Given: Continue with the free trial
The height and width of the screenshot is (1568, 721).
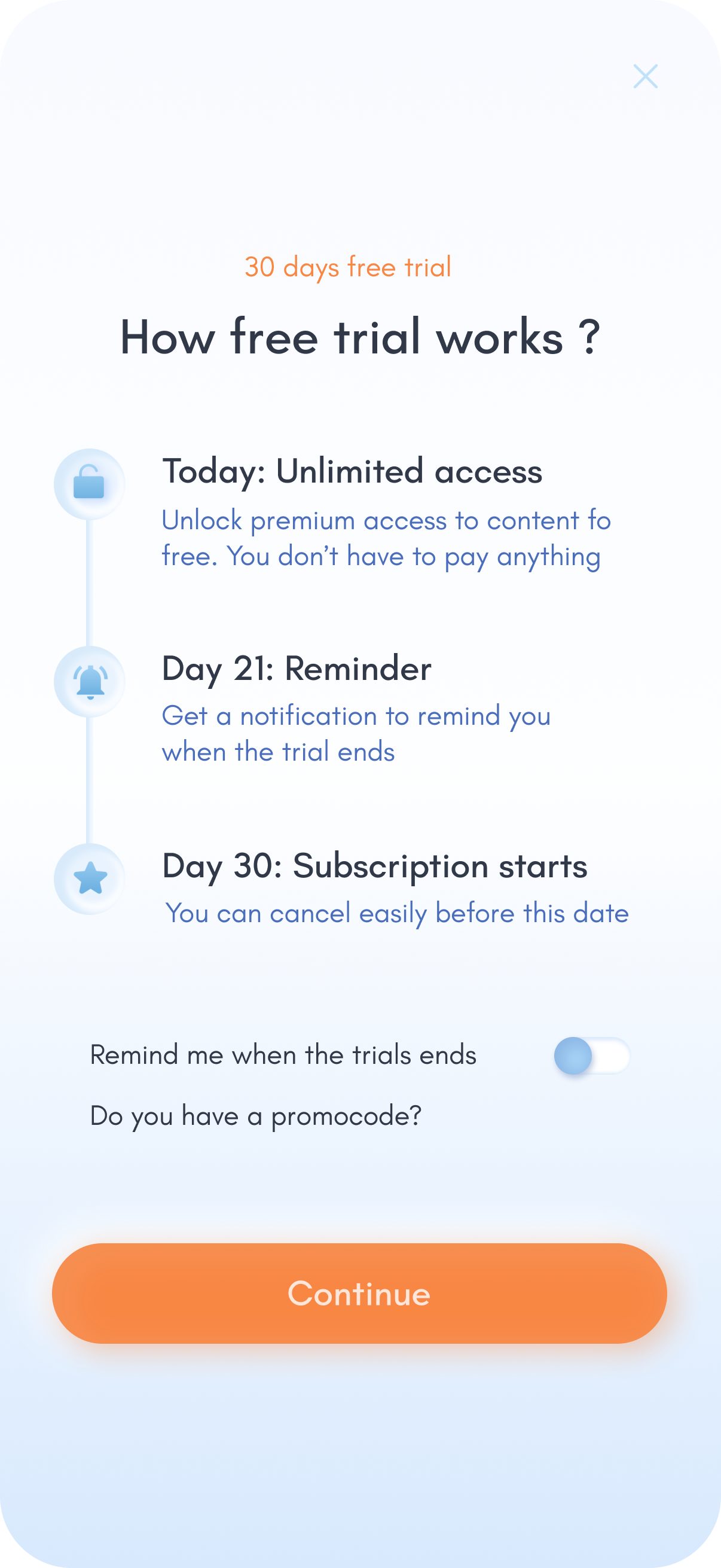Looking at the screenshot, I should pos(359,1293).
